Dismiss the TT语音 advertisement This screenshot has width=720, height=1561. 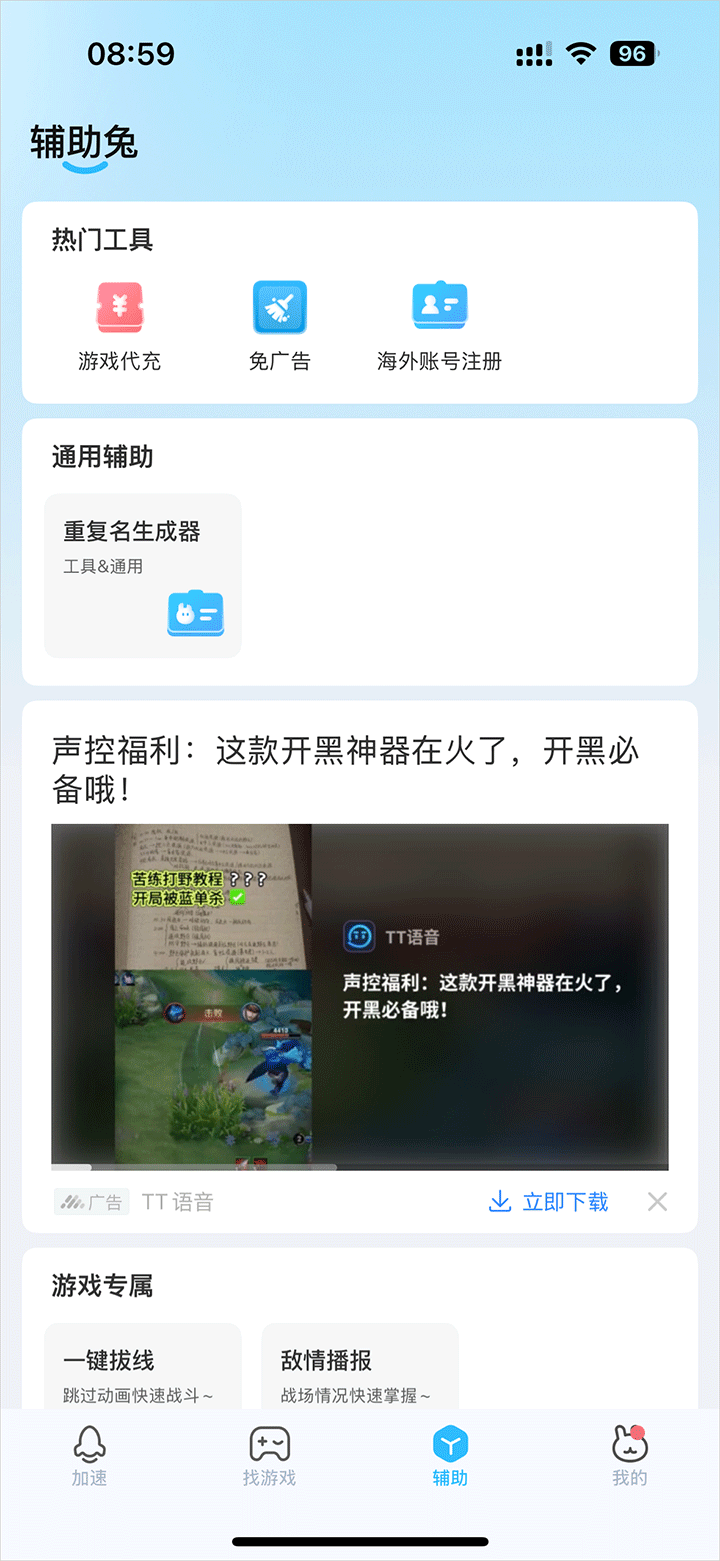tap(657, 1201)
